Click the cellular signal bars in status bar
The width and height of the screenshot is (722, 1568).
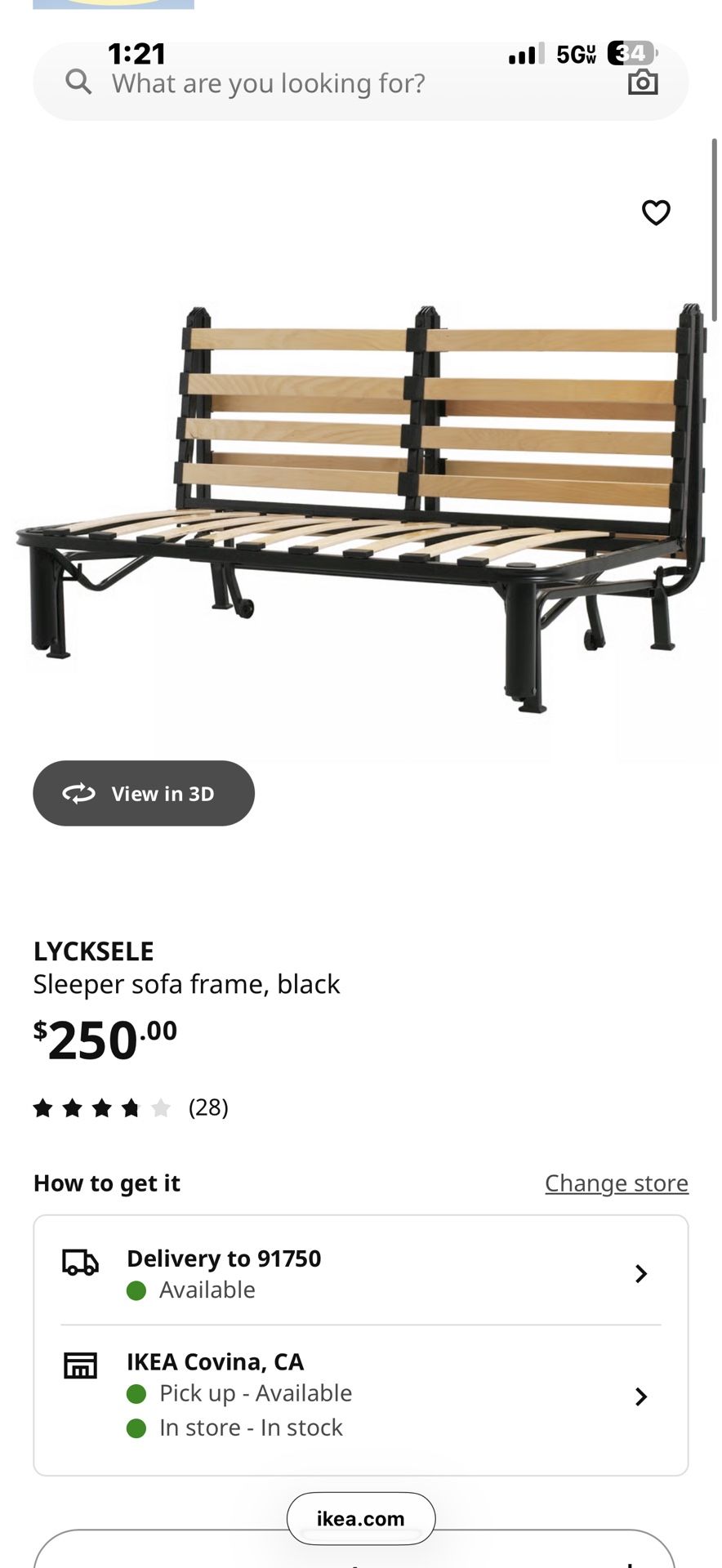527,53
